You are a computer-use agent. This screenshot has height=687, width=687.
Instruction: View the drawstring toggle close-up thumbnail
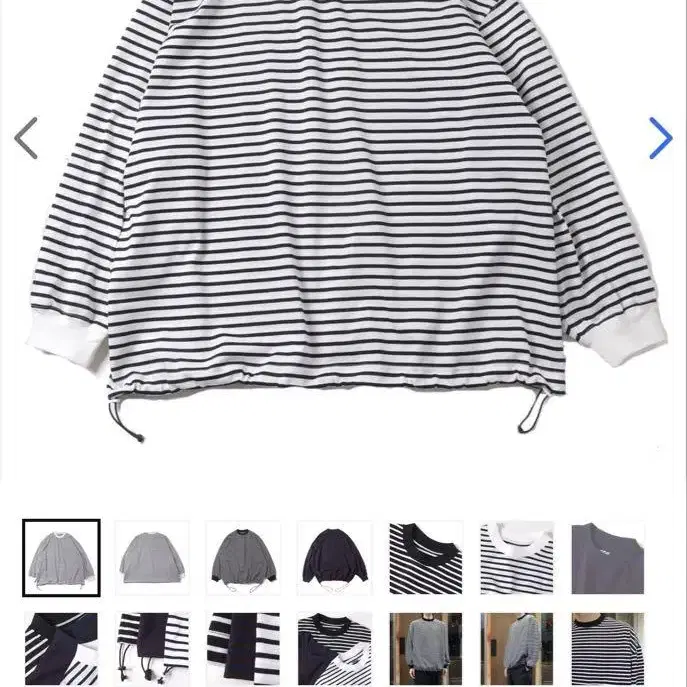pos(152,649)
